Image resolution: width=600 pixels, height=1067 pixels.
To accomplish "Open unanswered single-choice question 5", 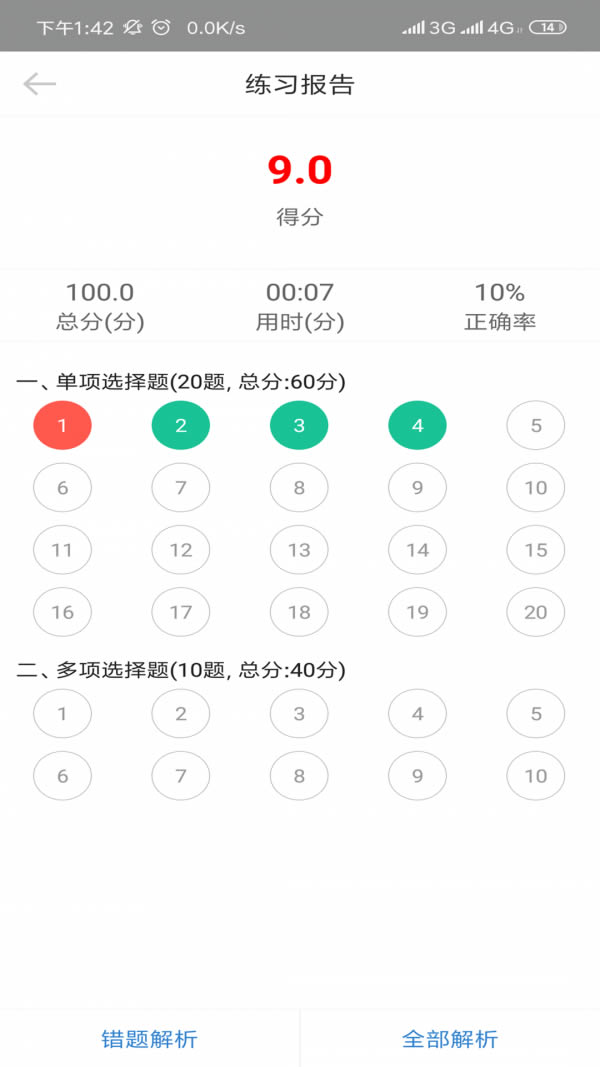I will 536,425.
